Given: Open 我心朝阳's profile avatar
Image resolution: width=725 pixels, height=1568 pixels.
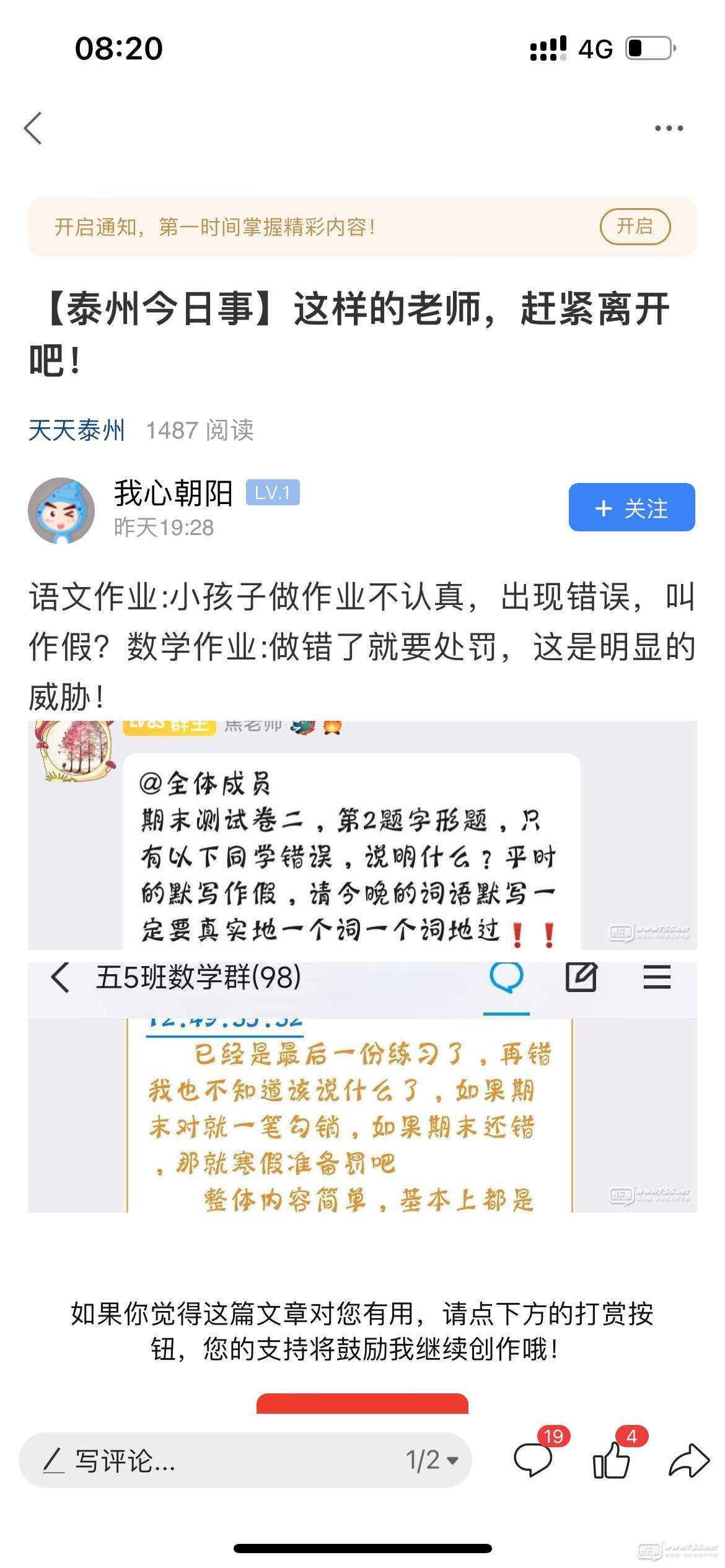Looking at the screenshot, I should pyautogui.click(x=61, y=510).
